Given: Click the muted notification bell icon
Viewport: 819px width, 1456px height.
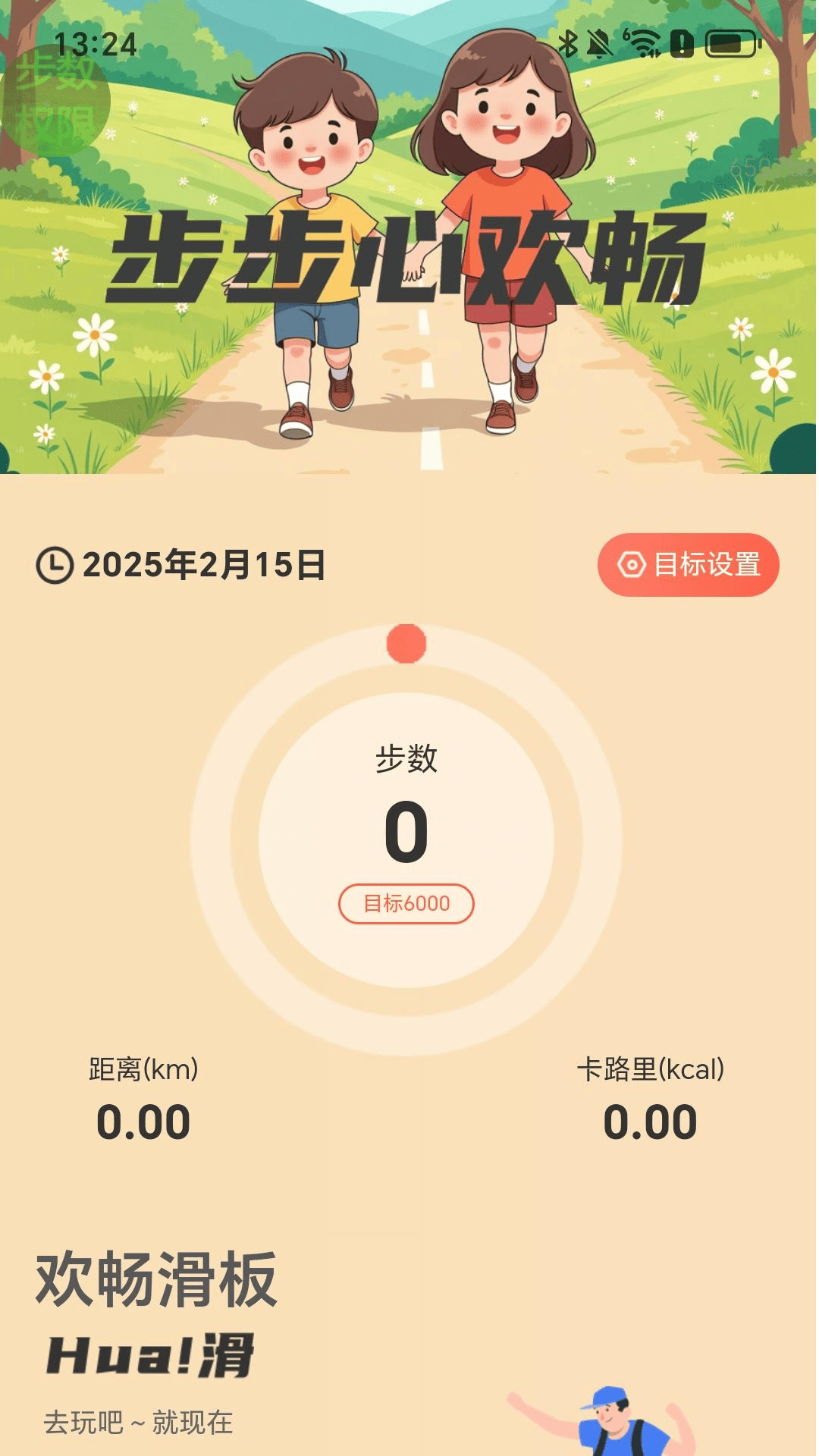Looking at the screenshot, I should pyautogui.click(x=599, y=43).
